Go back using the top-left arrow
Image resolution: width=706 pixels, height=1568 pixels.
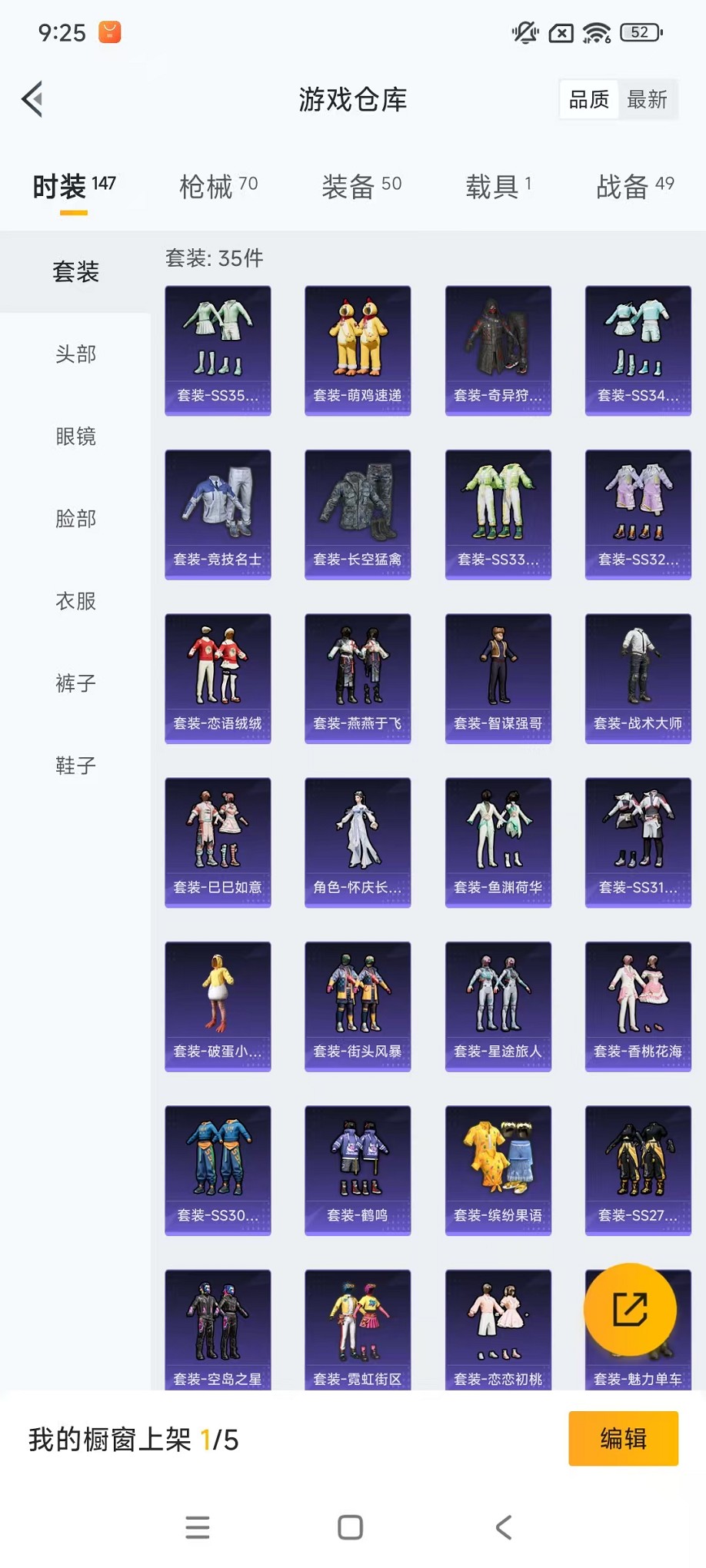click(32, 99)
